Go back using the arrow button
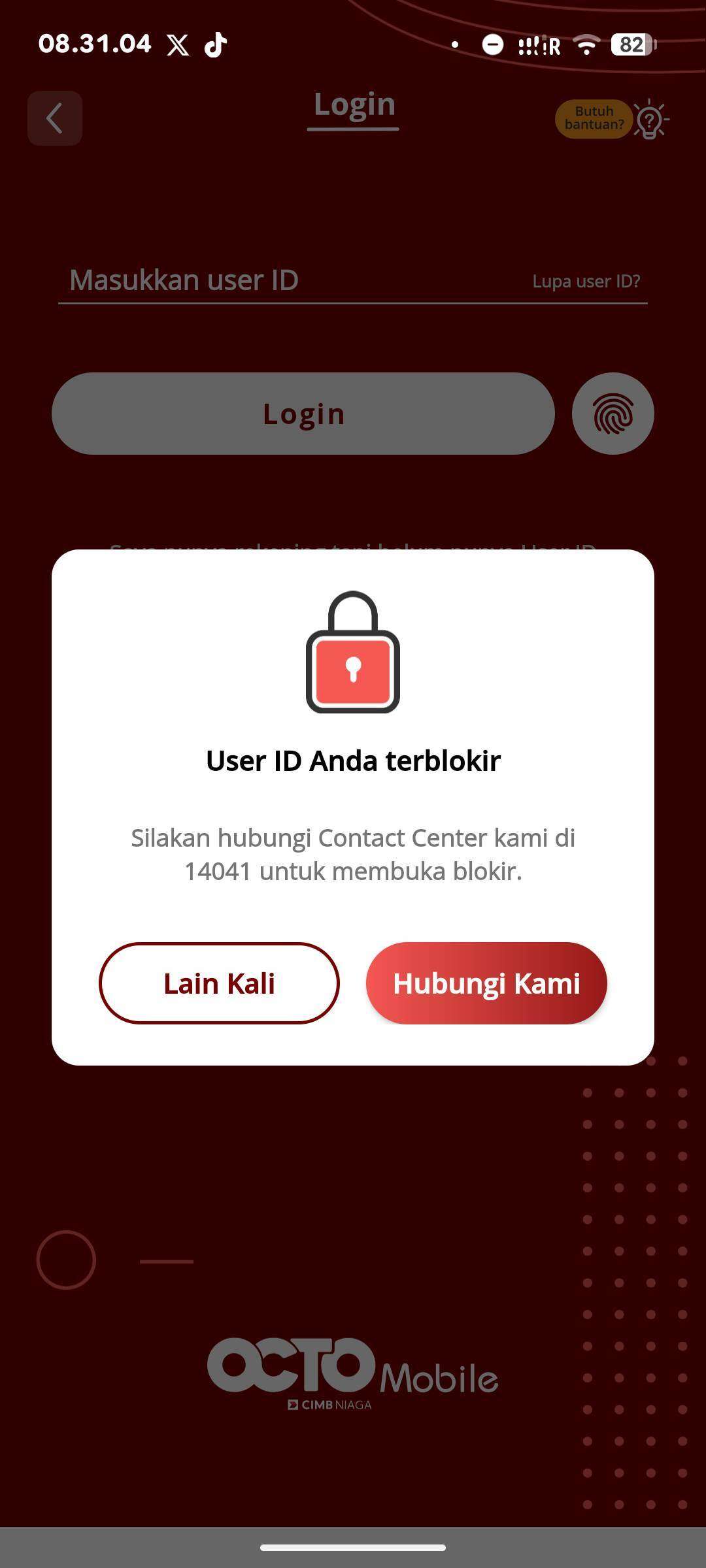This screenshot has height=1568, width=706. tap(55, 118)
